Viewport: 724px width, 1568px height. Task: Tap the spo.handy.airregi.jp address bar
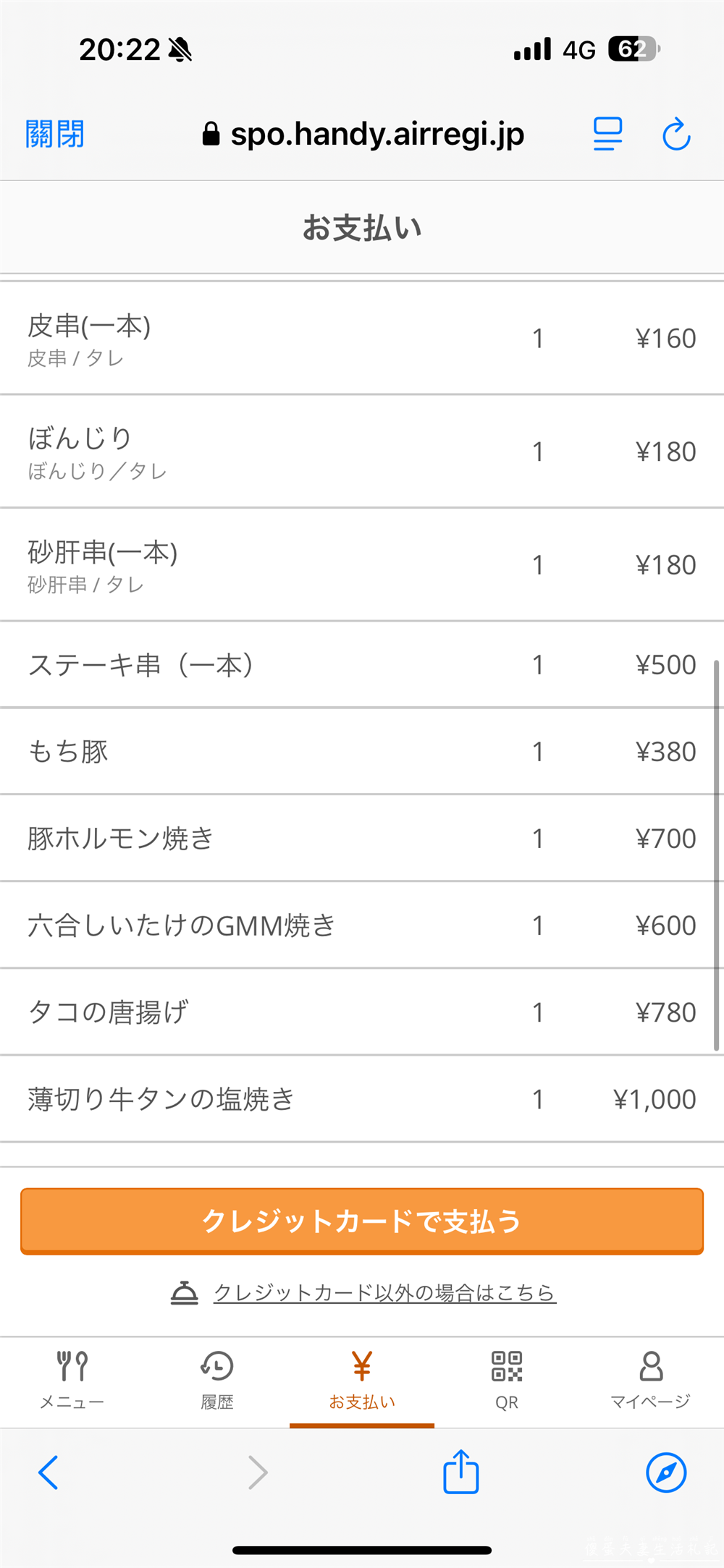pyautogui.click(x=376, y=134)
